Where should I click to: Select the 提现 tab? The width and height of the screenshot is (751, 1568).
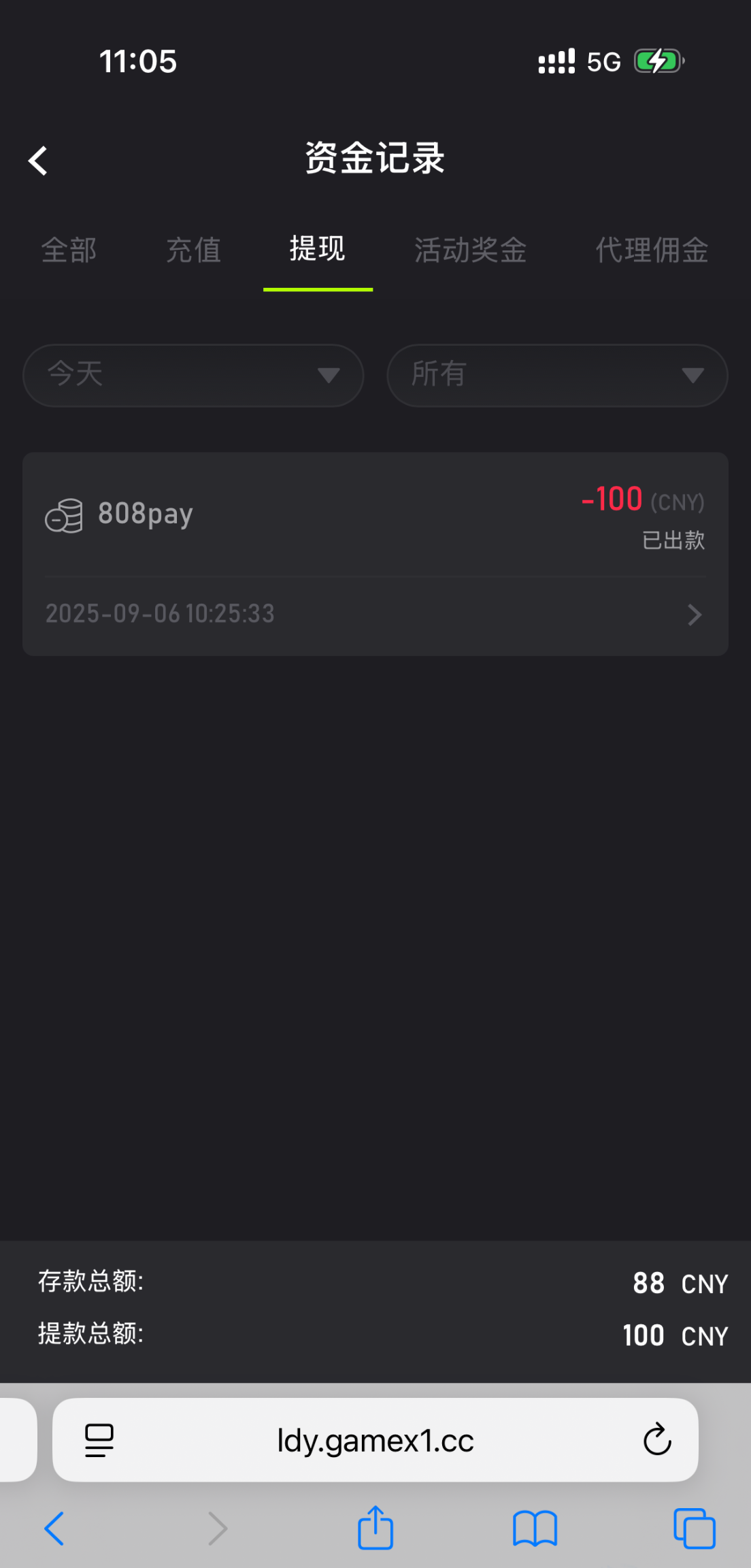tap(318, 249)
